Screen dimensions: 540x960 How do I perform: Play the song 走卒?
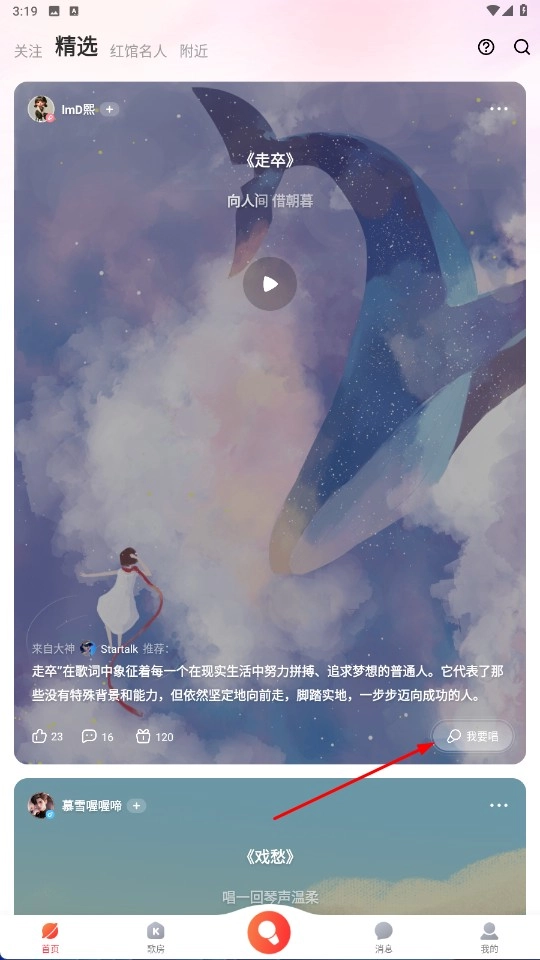(270, 283)
